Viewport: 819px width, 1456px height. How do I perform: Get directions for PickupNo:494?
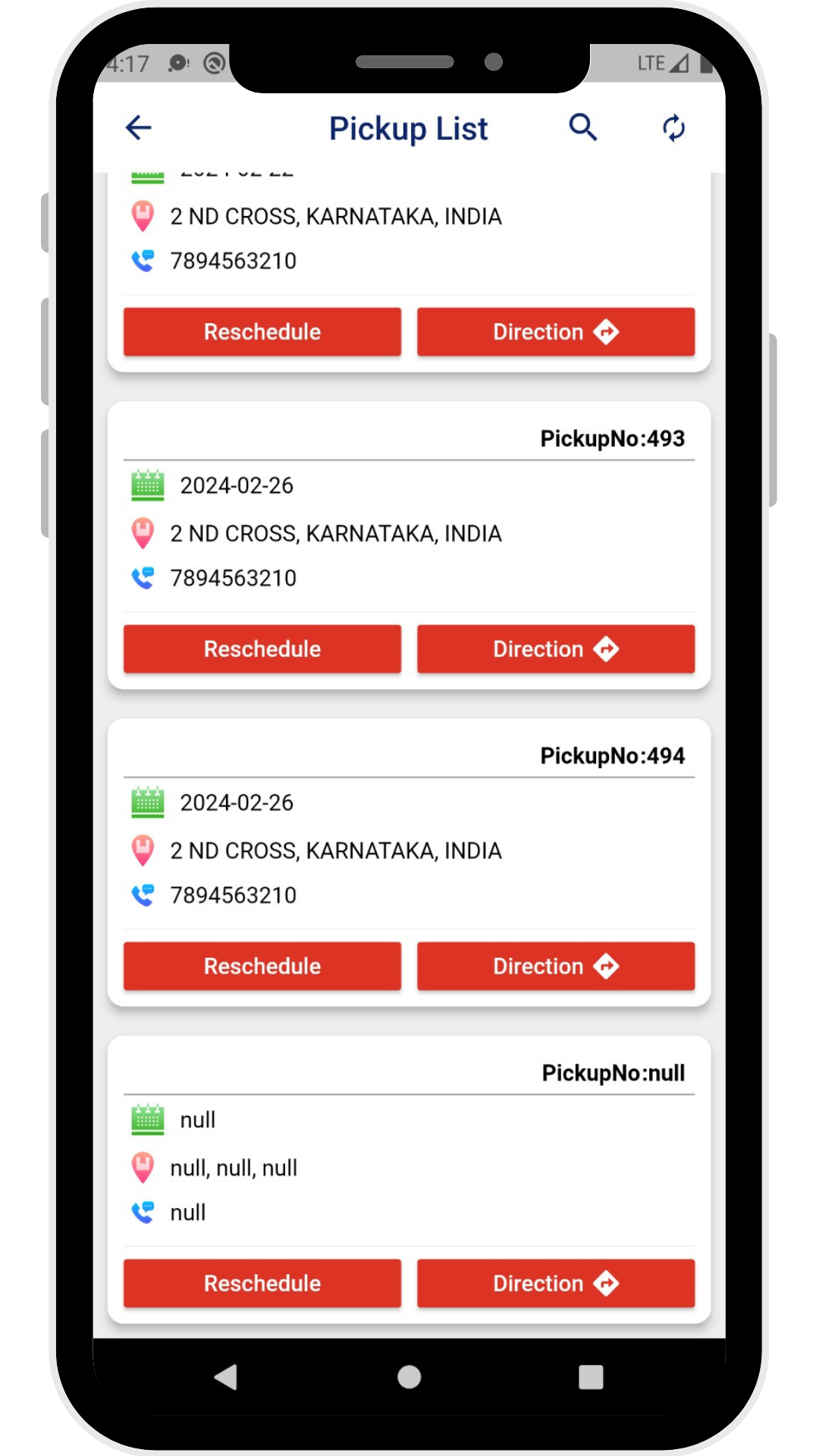[555, 966]
